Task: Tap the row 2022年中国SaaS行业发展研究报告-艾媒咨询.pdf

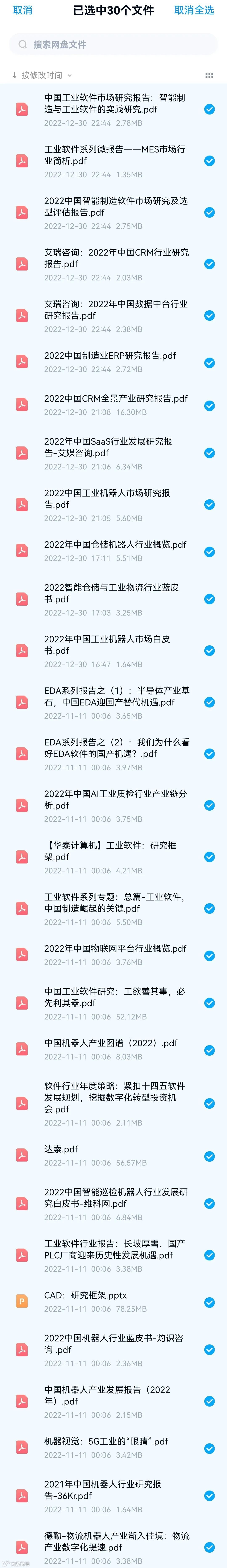Action: [x=116, y=453]
